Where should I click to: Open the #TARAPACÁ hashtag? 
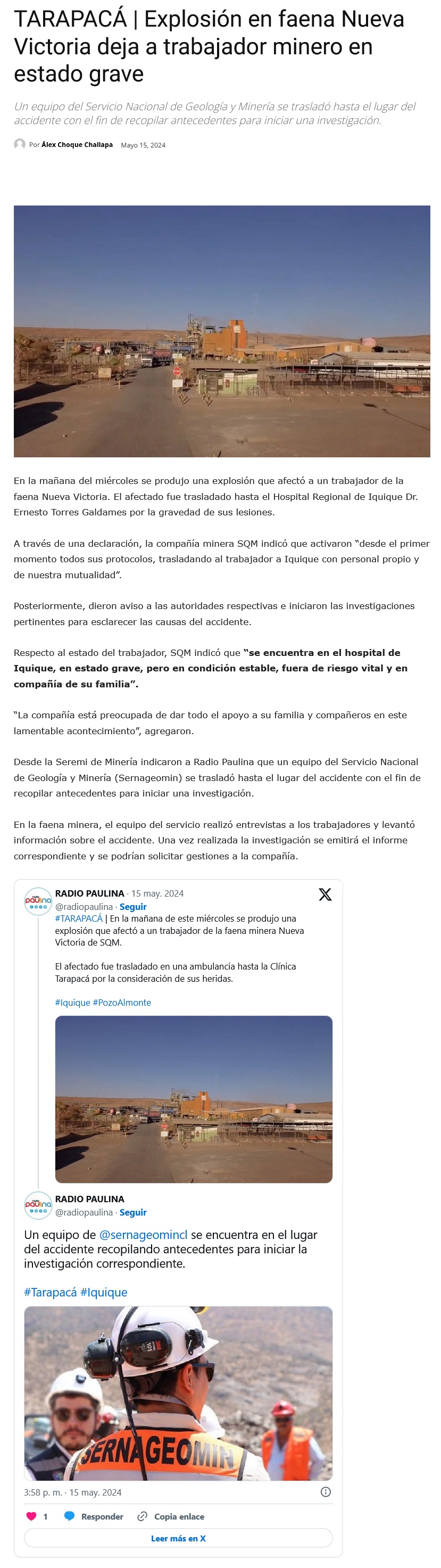pyautogui.click(x=79, y=918)
